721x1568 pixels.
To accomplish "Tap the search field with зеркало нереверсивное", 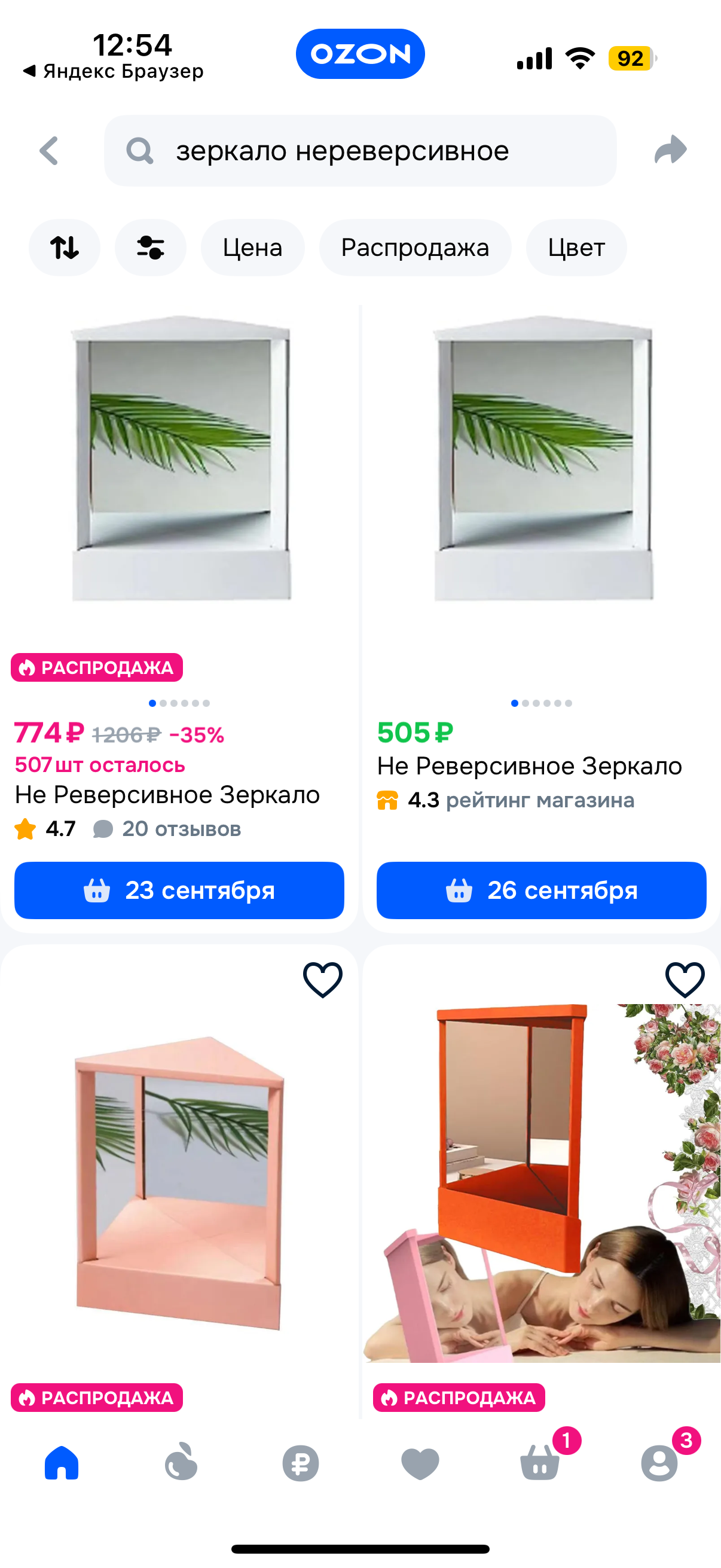I will (x=360, y=150).
